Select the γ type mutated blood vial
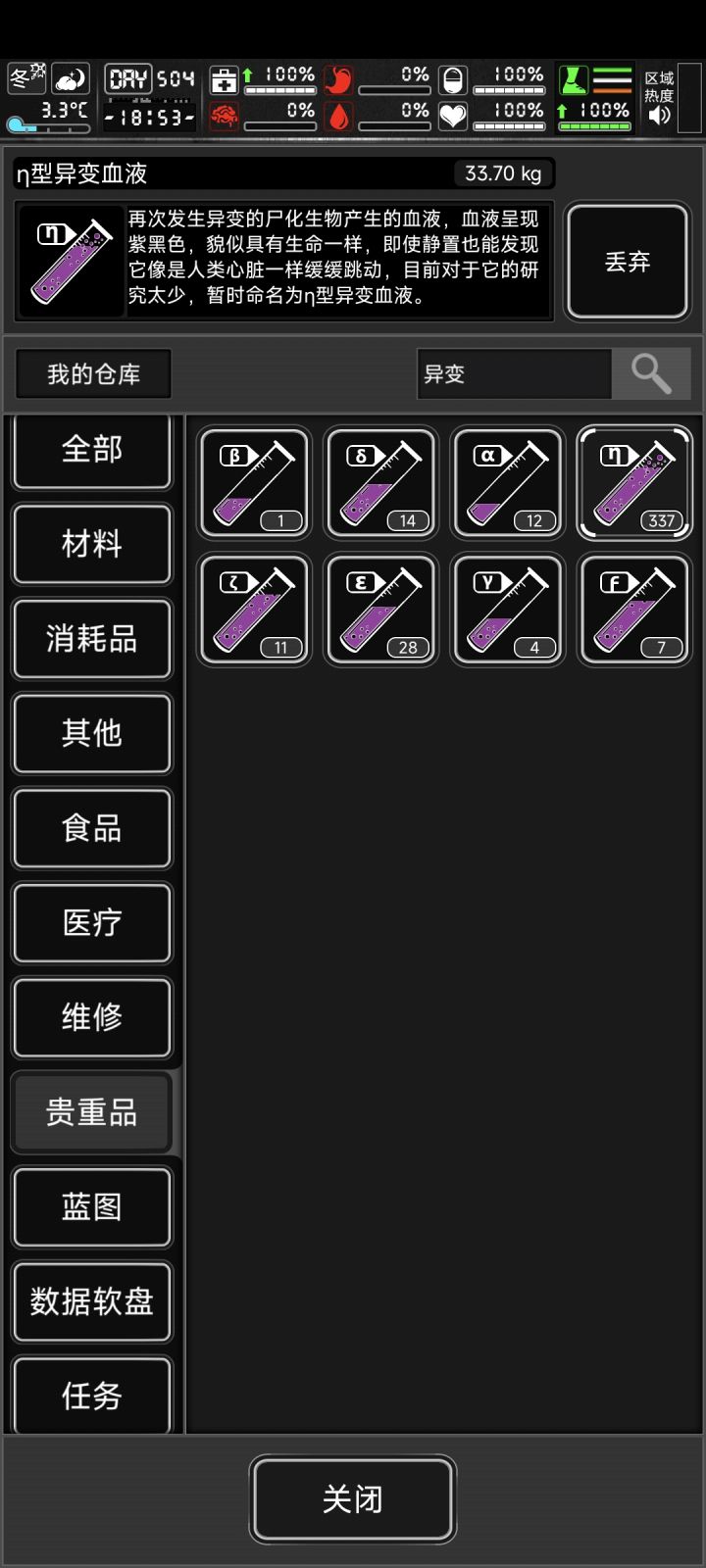The image size is (706, 1568). (x=507, y=609)
